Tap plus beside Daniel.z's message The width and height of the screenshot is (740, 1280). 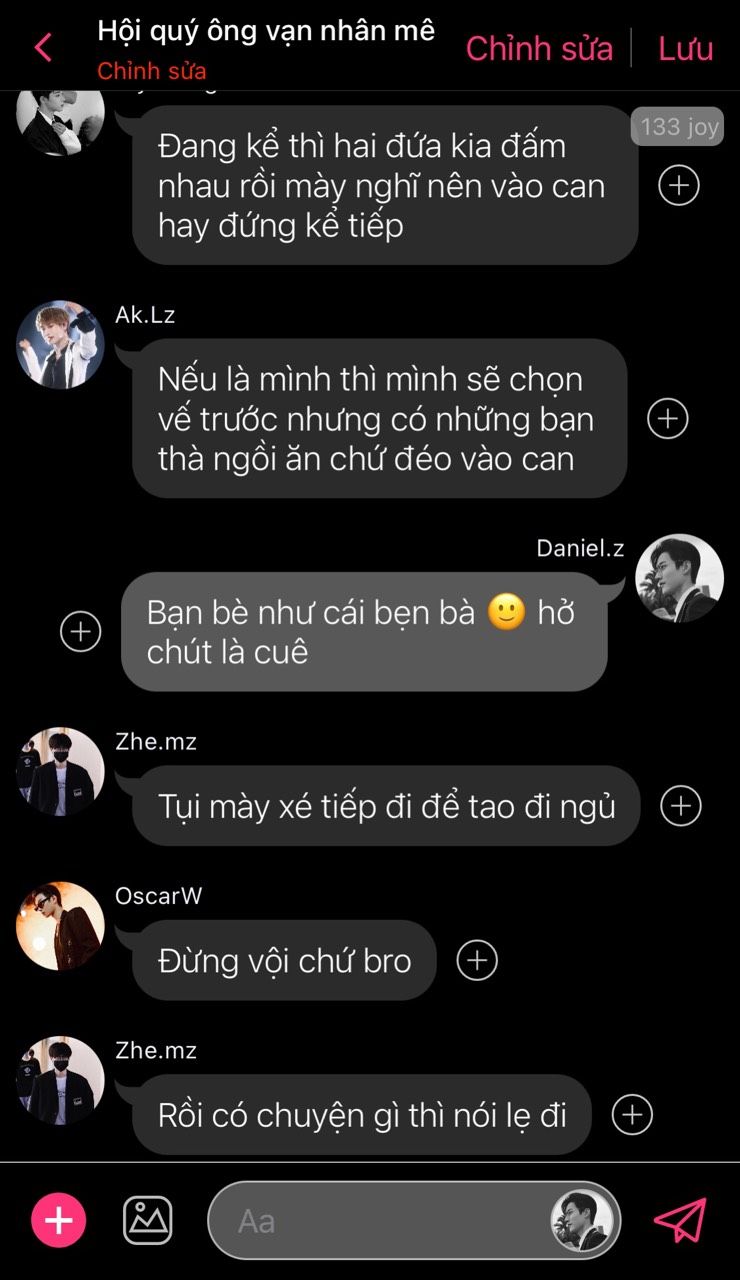point(81,632)
